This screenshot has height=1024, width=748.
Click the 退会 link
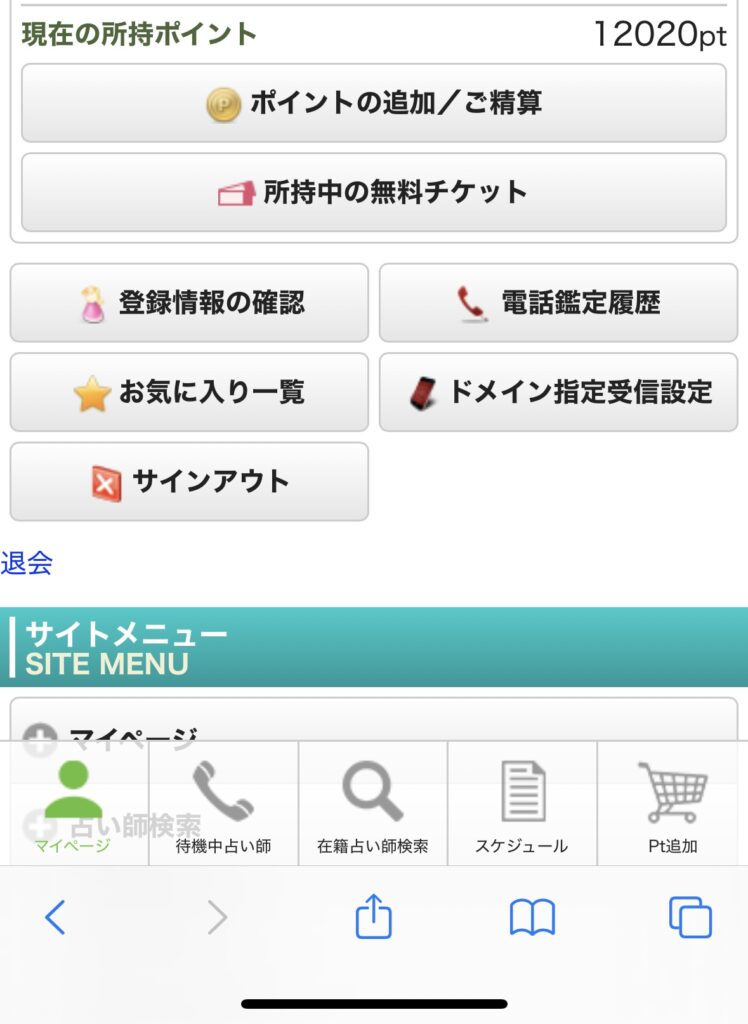point(30,563)
